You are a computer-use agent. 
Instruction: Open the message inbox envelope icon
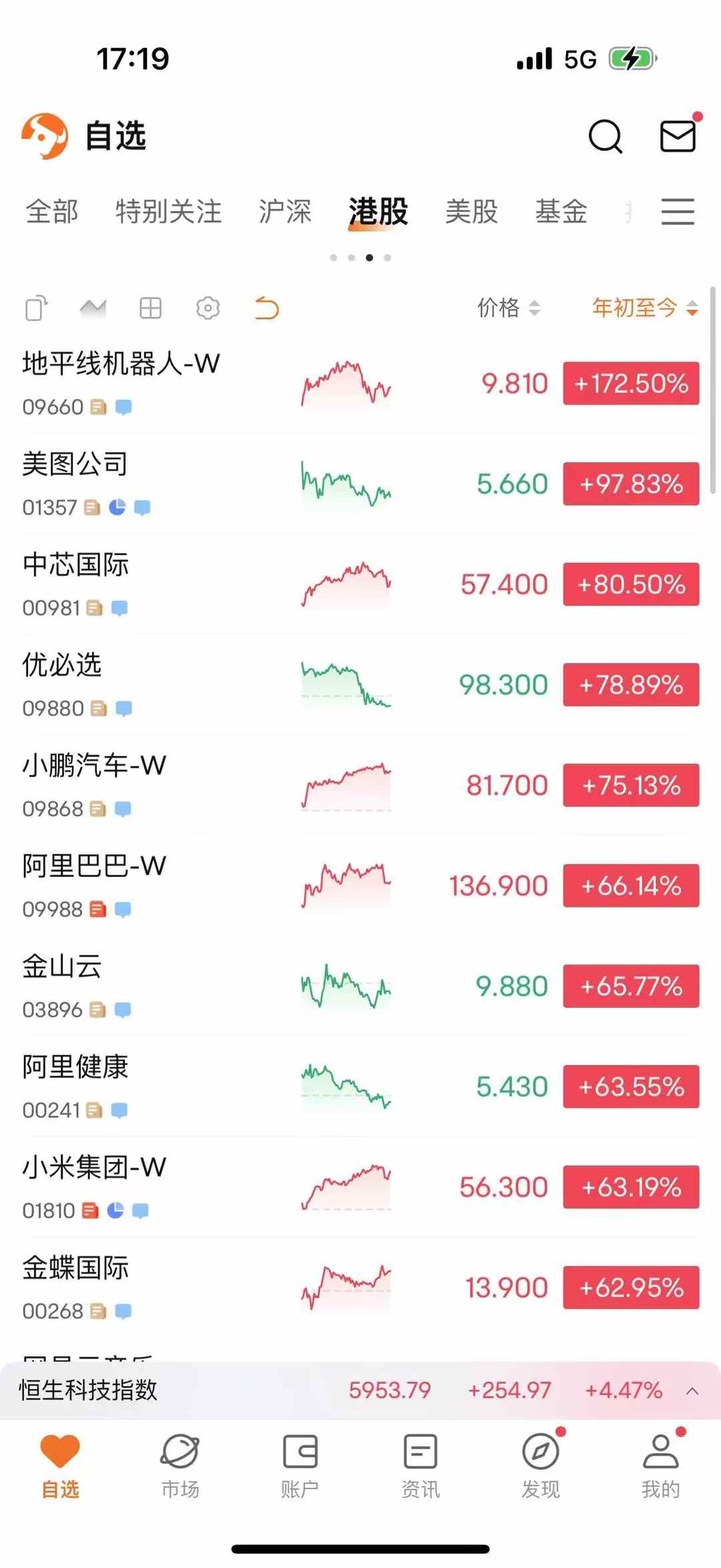click(x=678, y=137)
